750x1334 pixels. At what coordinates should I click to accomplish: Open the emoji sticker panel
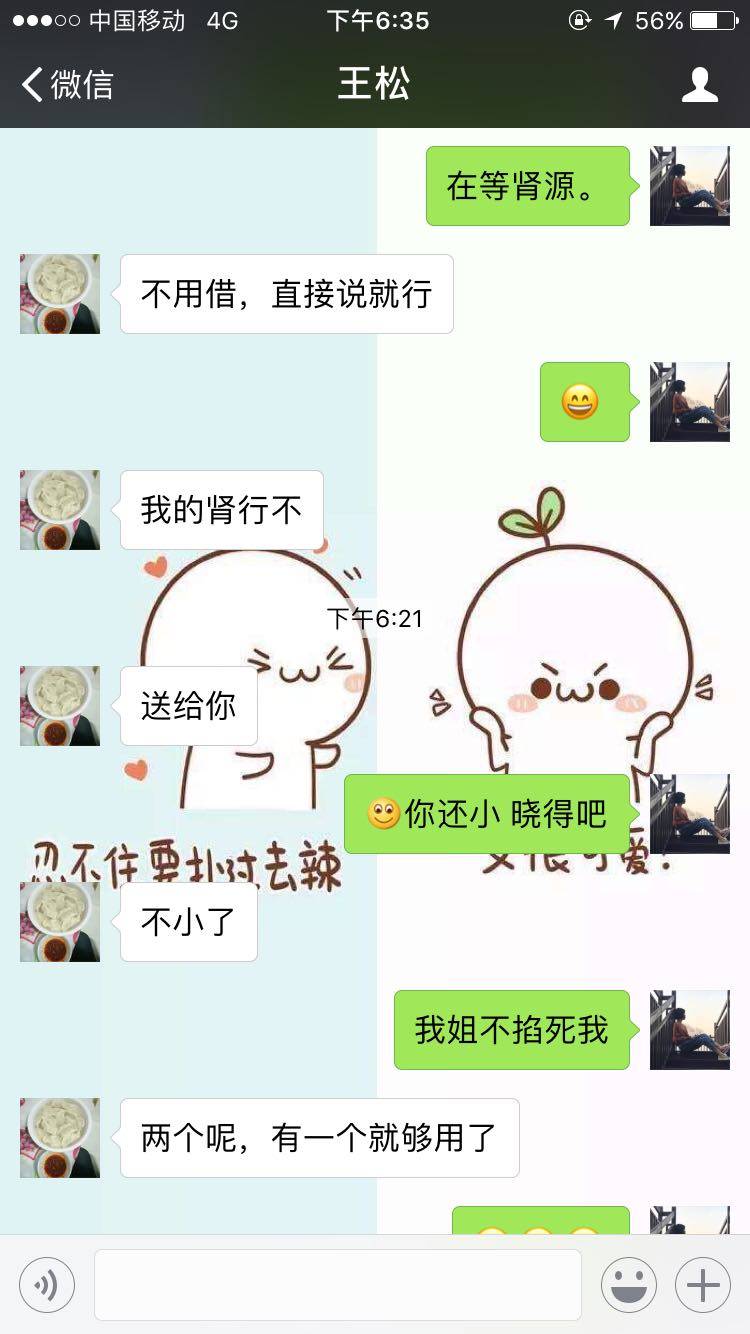[628, 1285]
